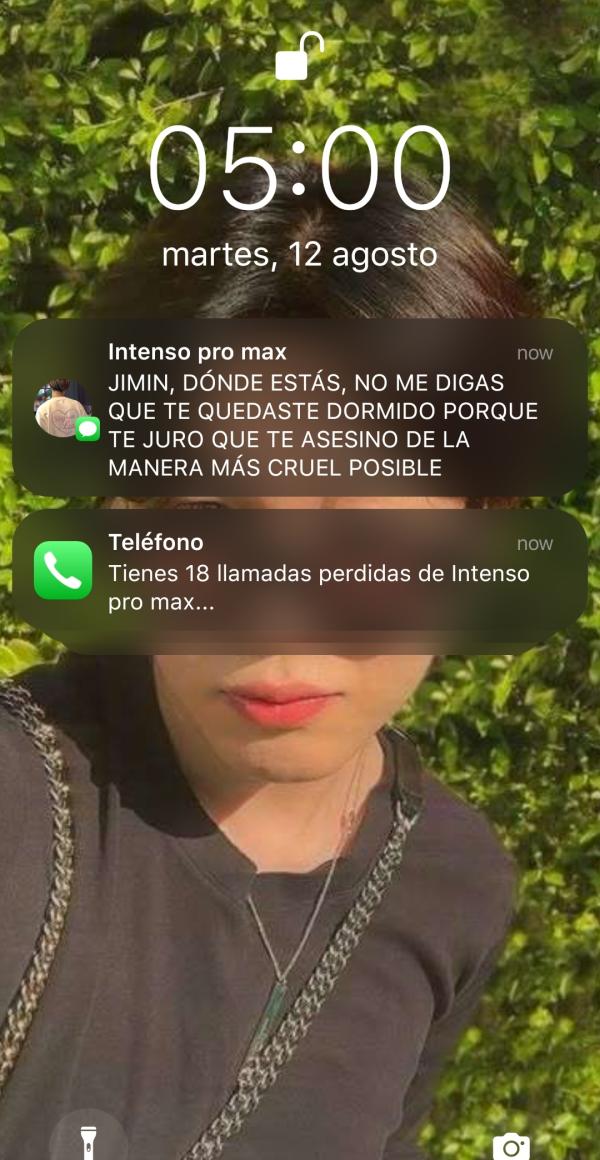Open the message notification from Intenso pro max
This screenshot has width=600, height=1160.
tap(300, 408)
